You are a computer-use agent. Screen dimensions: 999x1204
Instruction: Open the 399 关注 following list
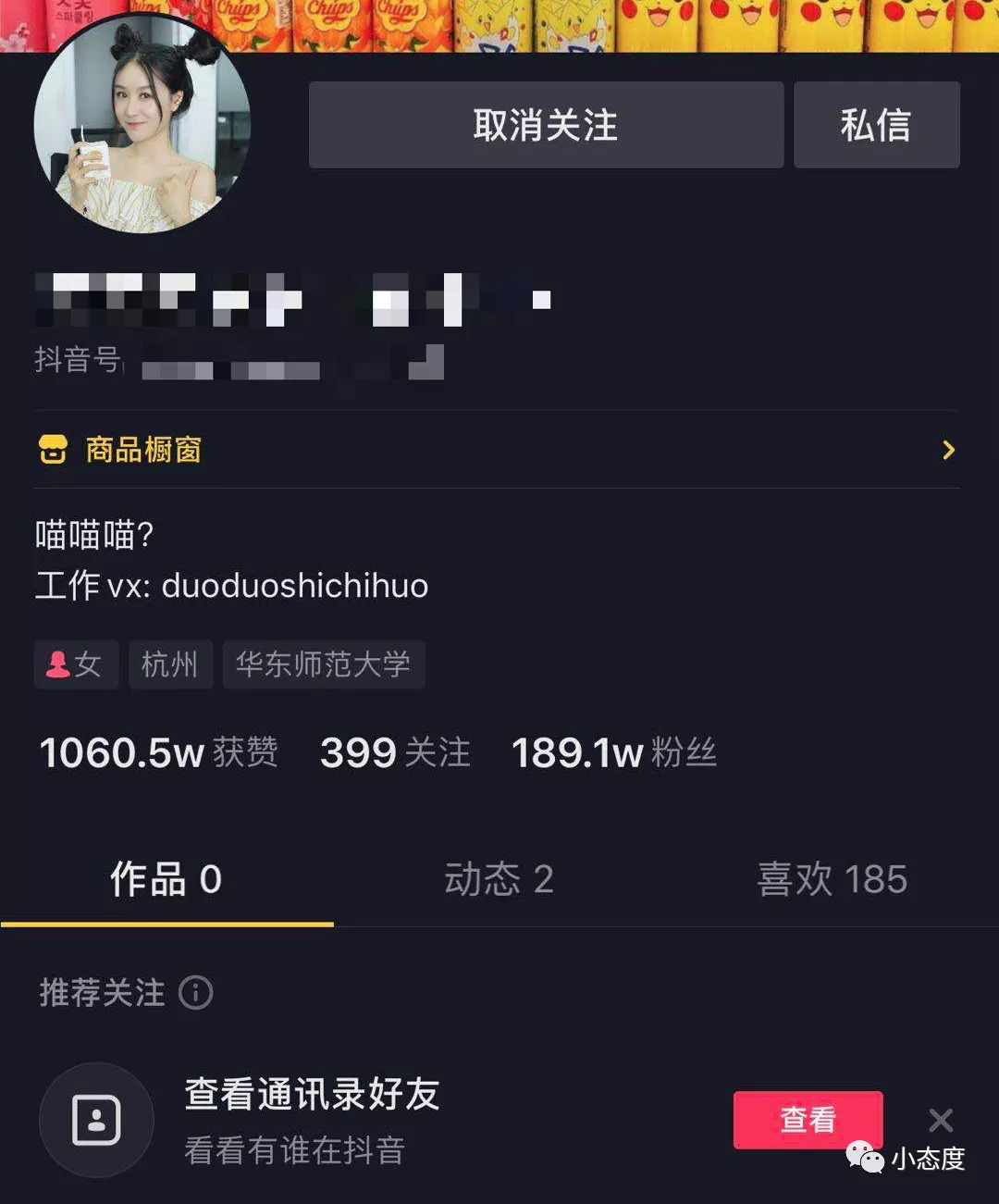pyautogui.click(x=395, y=752)
